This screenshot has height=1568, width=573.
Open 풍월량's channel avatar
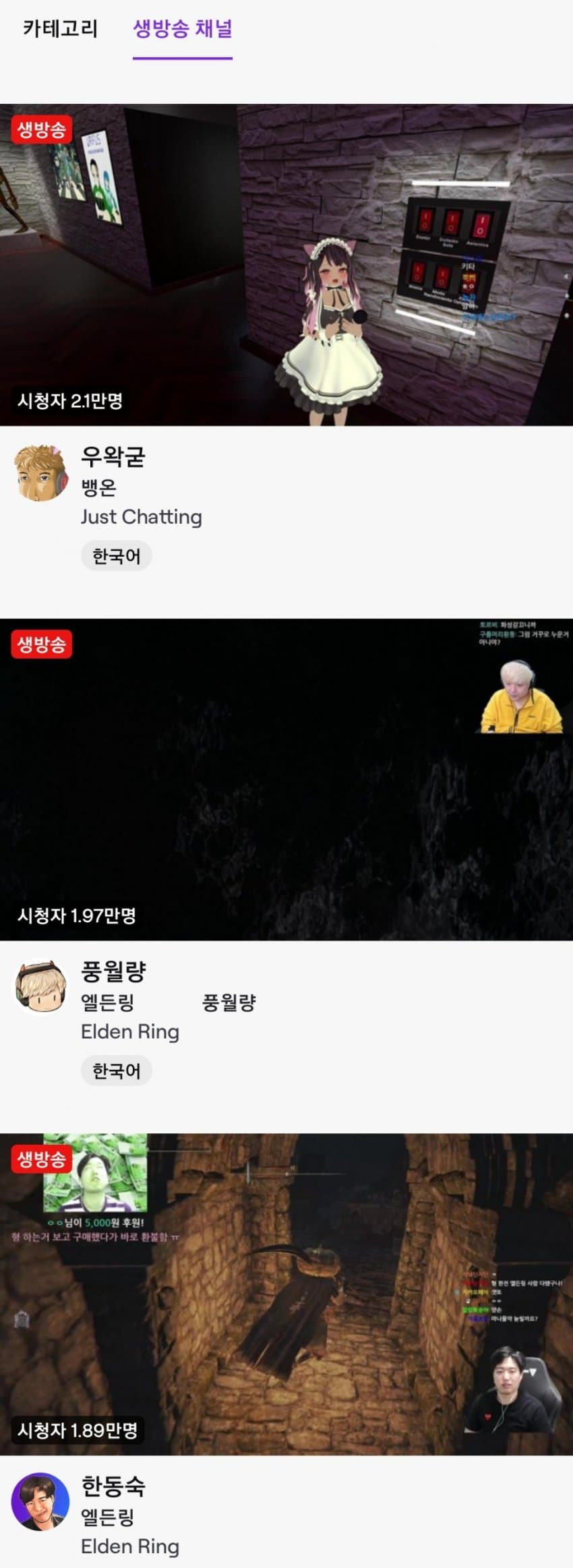(x=41, y=987)
